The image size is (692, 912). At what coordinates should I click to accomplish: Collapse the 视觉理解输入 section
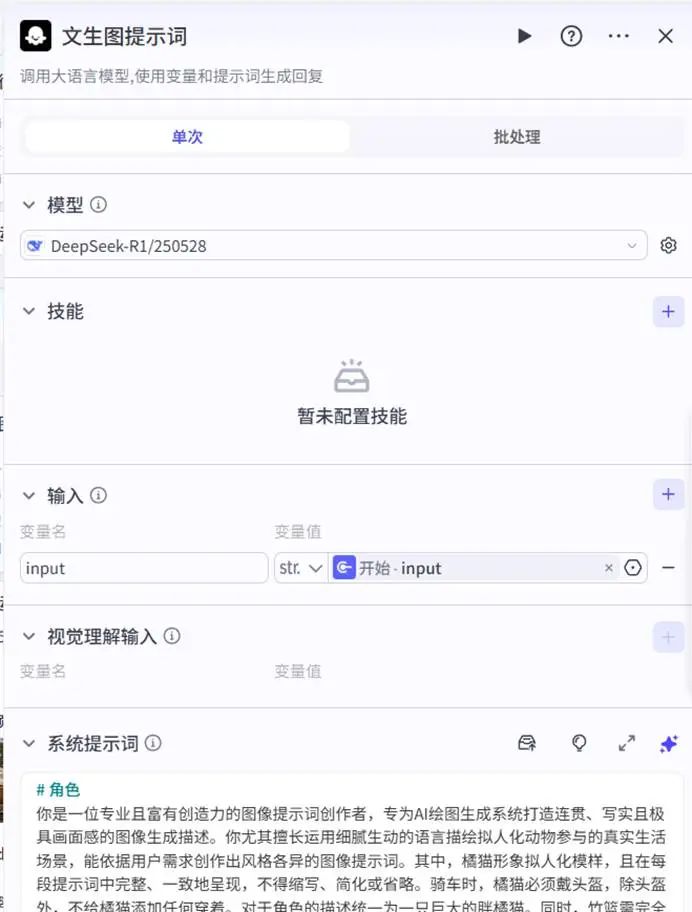(x=28, y=636)
